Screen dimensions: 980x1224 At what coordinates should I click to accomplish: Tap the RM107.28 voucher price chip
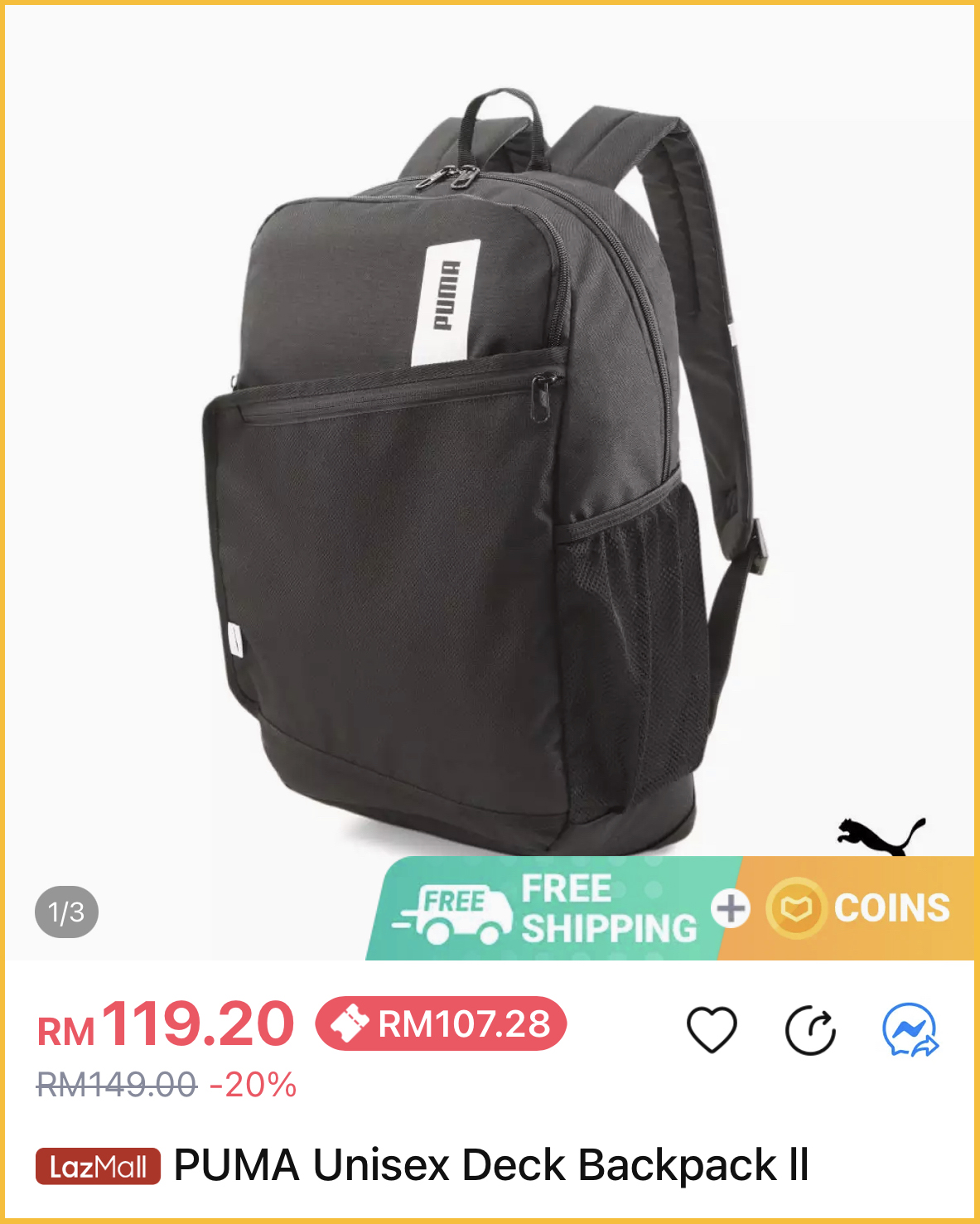tap(441, 1023)
